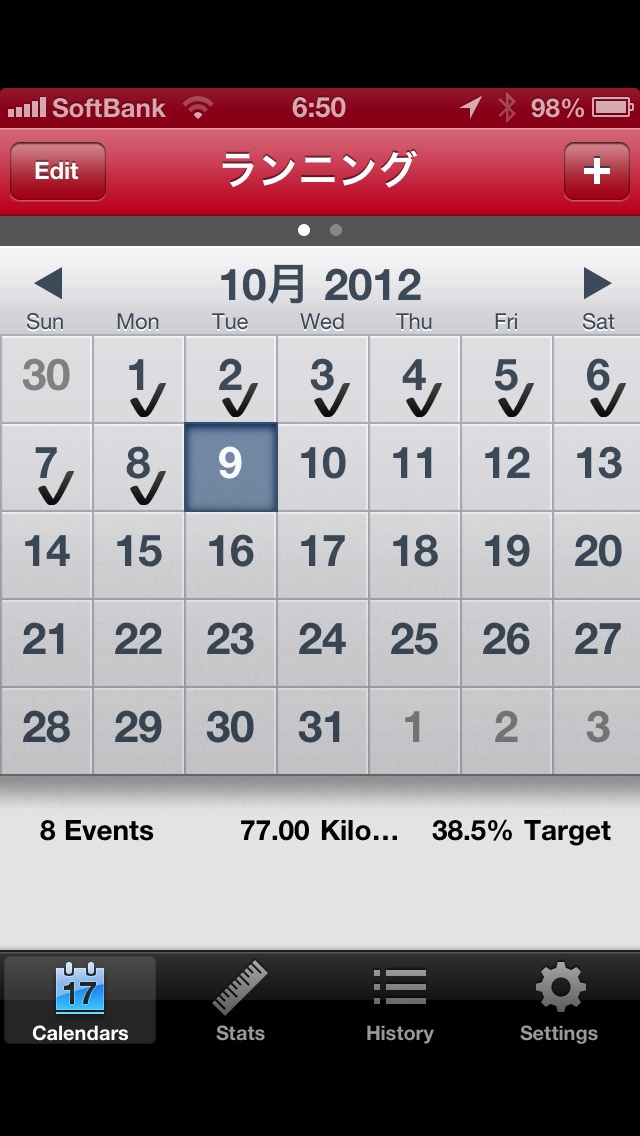
Task: Select October 24 on the calendar
Action: [322, 643]
